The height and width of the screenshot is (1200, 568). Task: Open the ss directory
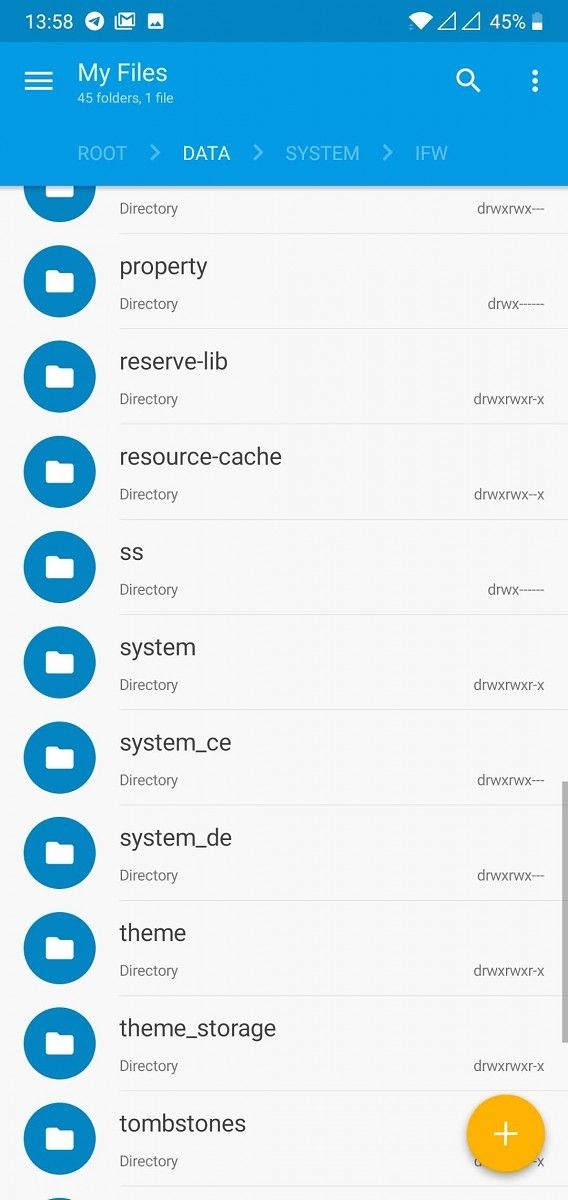(284, 567)
